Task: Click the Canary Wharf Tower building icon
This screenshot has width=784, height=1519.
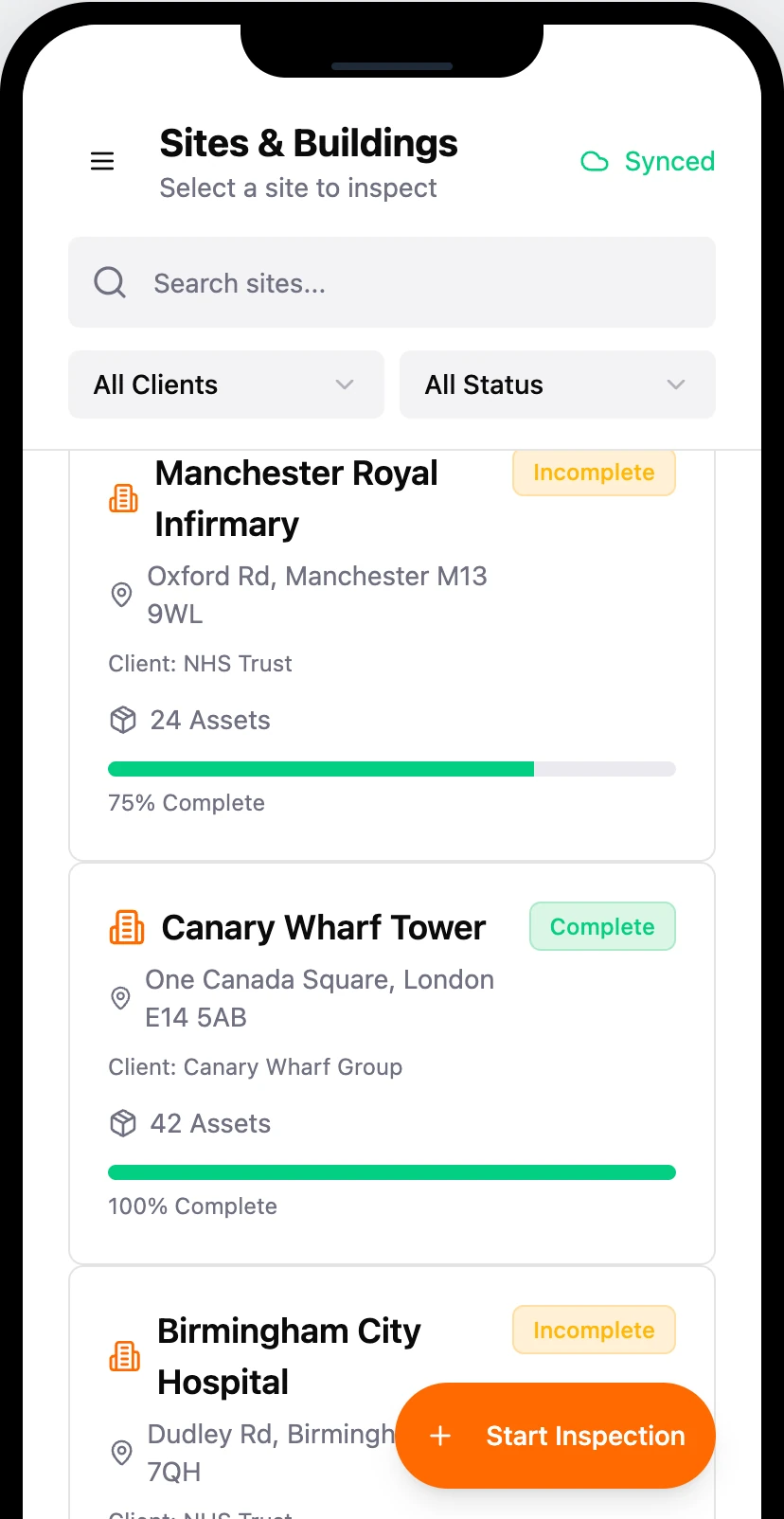Action: 127,927
